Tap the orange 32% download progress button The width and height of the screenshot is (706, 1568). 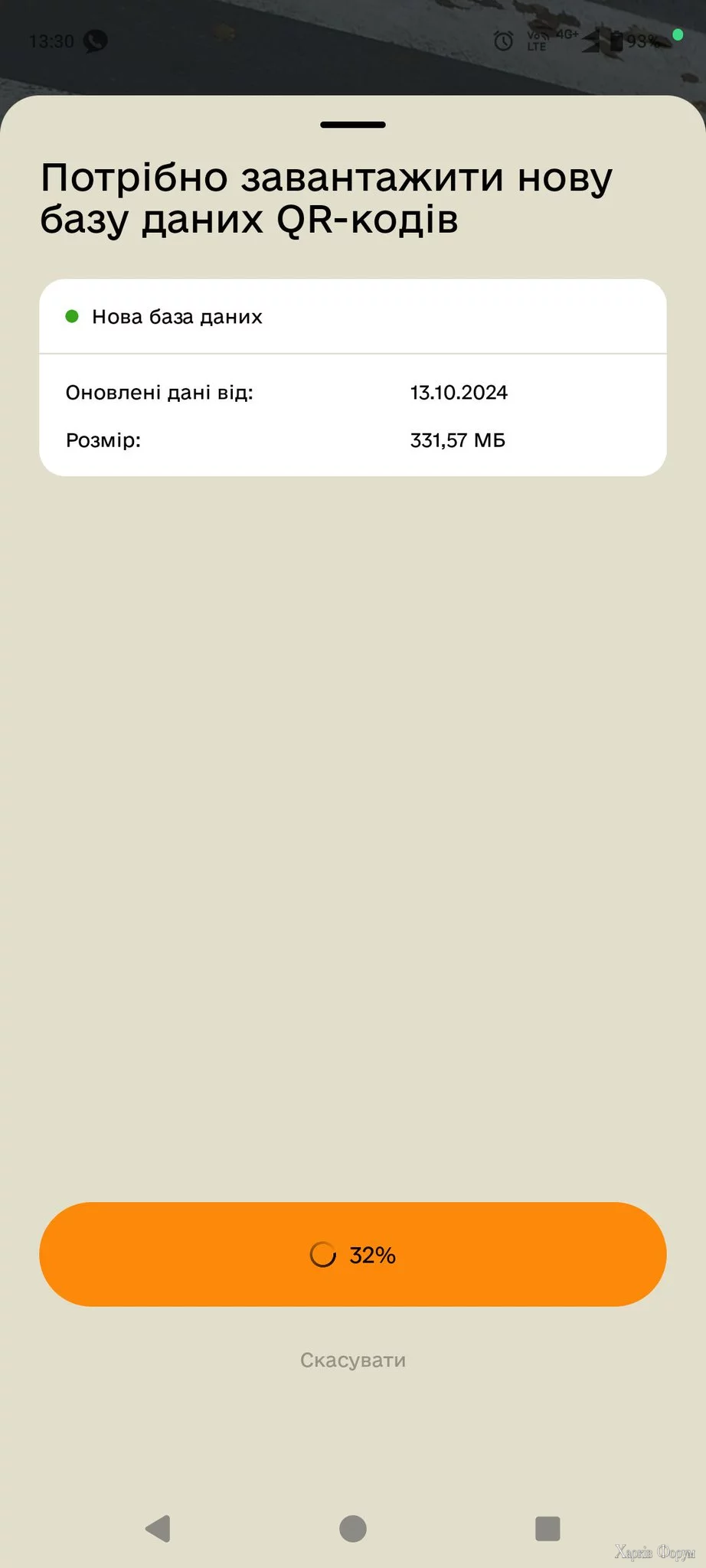(353, 1254)
